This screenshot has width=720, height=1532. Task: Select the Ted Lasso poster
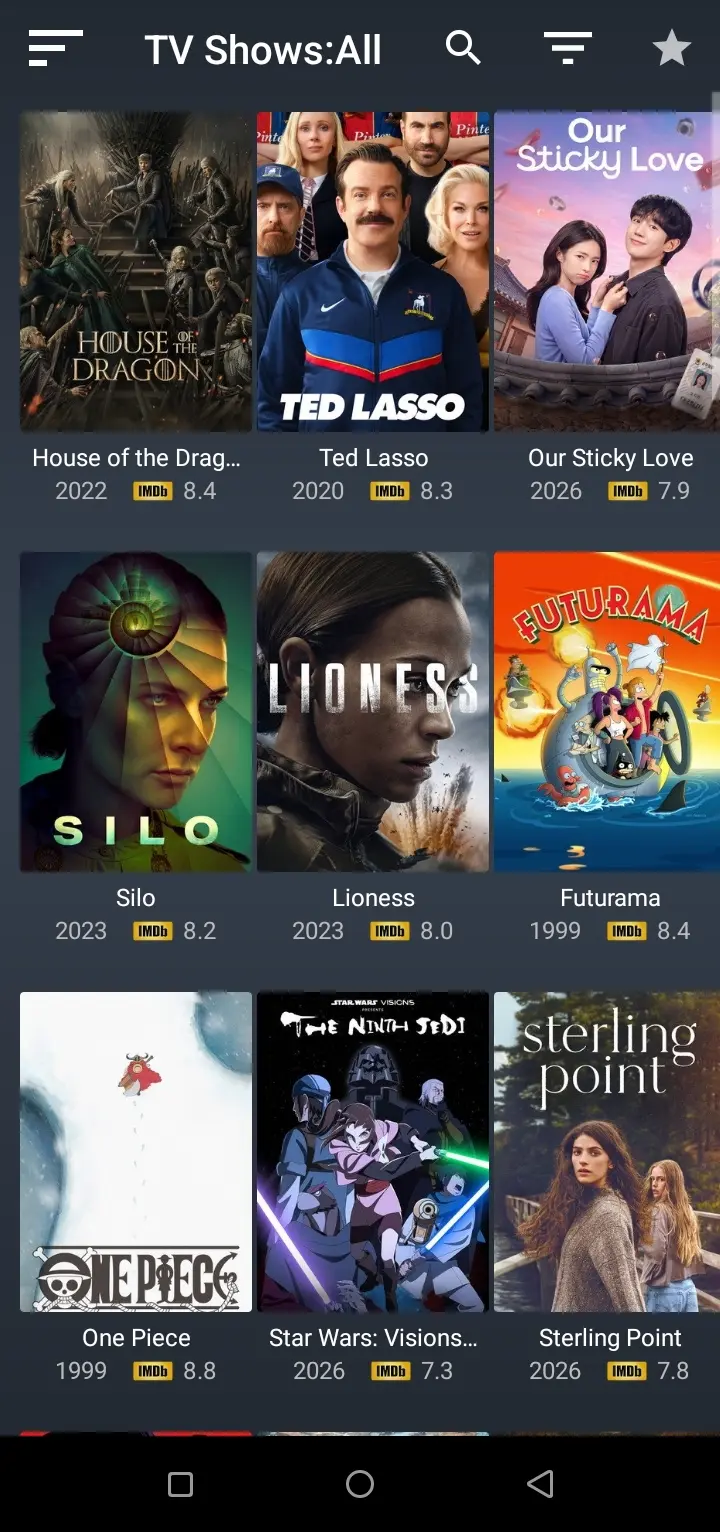(x=373, y=272)
